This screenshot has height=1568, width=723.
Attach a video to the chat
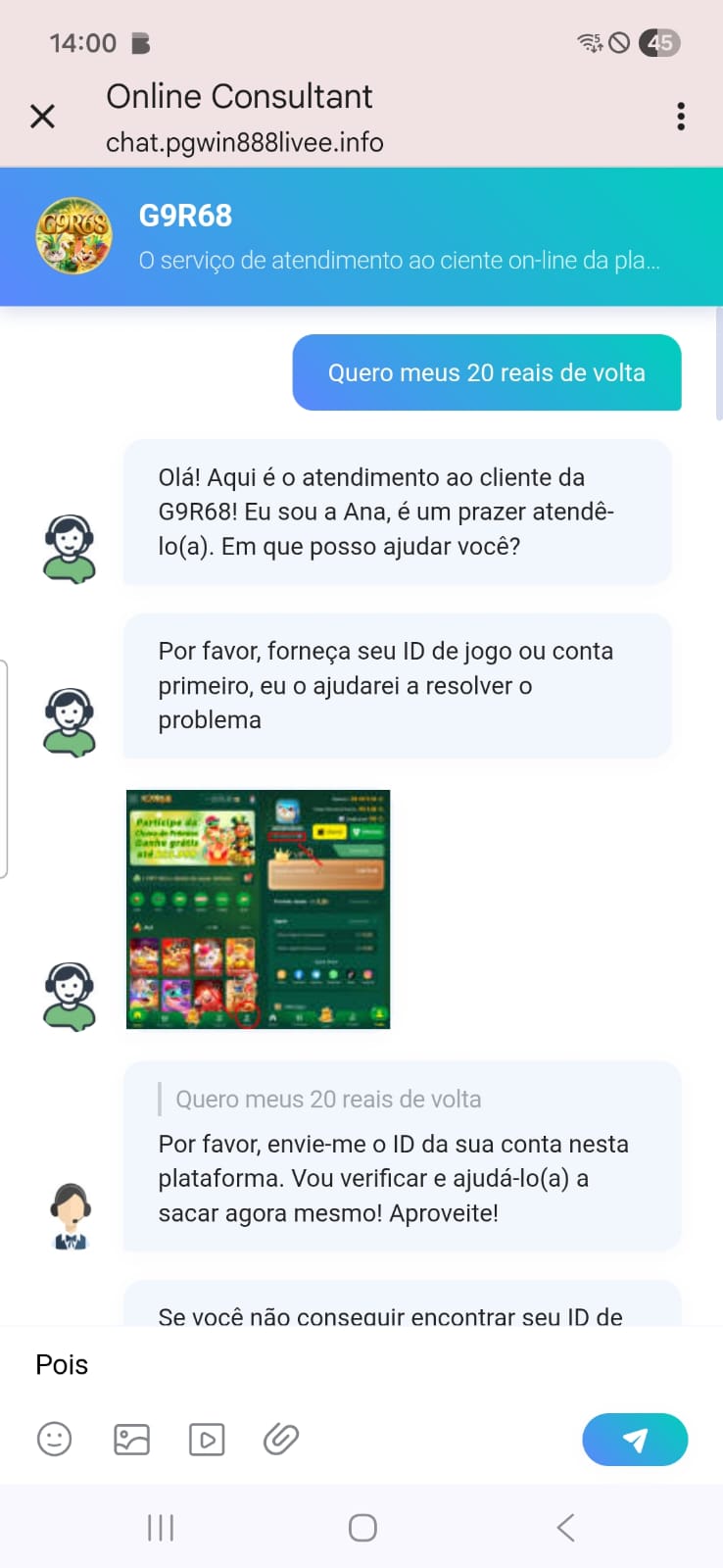pyautogui.click(x=207, y=1439)
